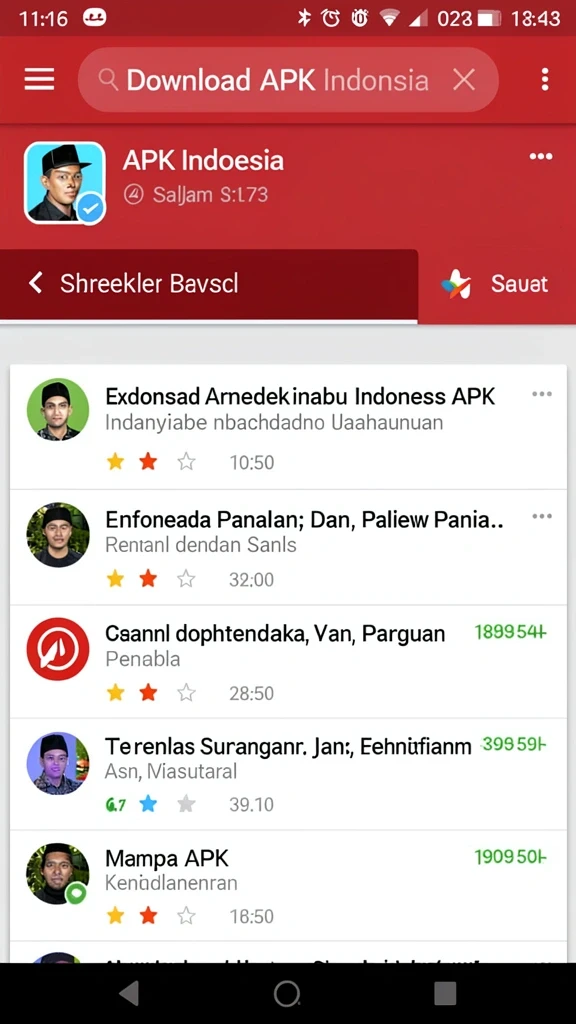Open the hamburger drawer menu
Viewport: 576px width, 1024px height.
[x=39, y=80]
